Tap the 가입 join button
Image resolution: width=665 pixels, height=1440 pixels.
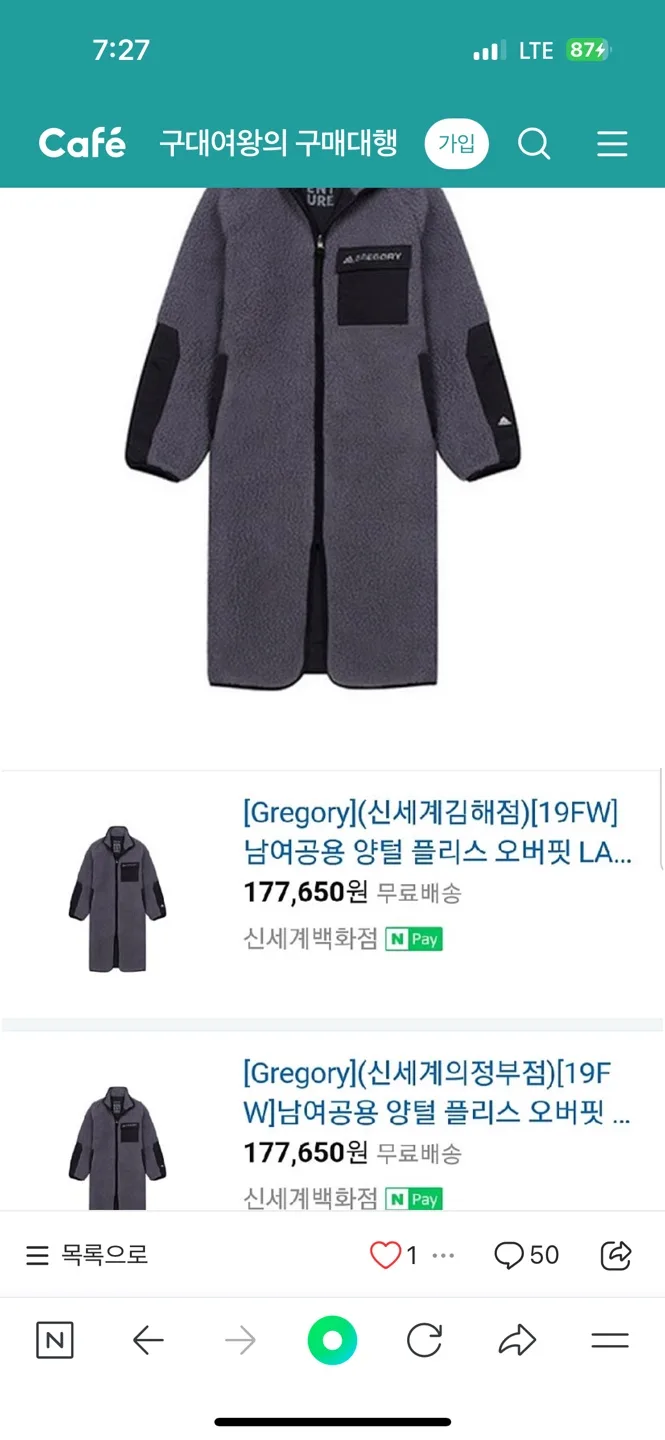click(x=456, y=144)
